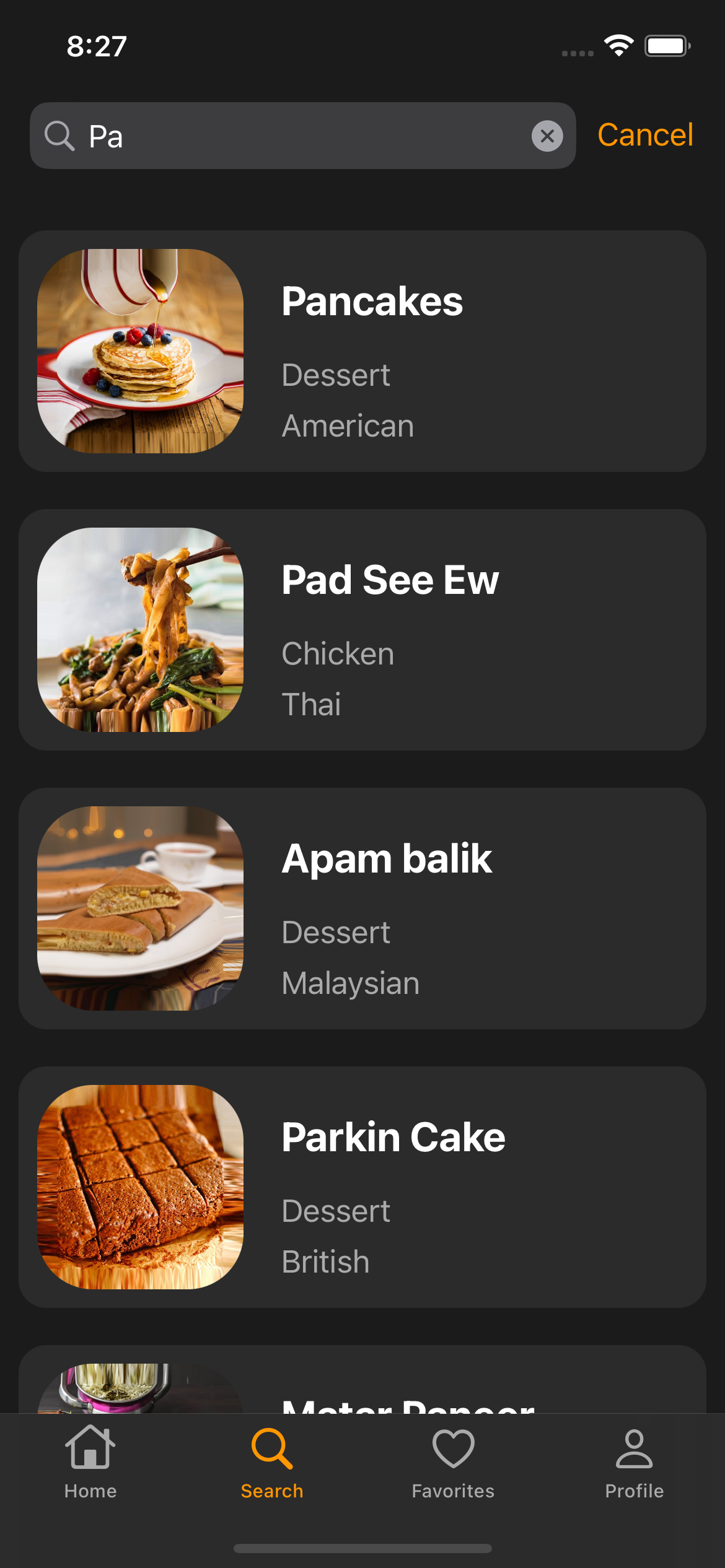Cancel the search
Screen dimensions: 725x1568
[x=644, y=135]
